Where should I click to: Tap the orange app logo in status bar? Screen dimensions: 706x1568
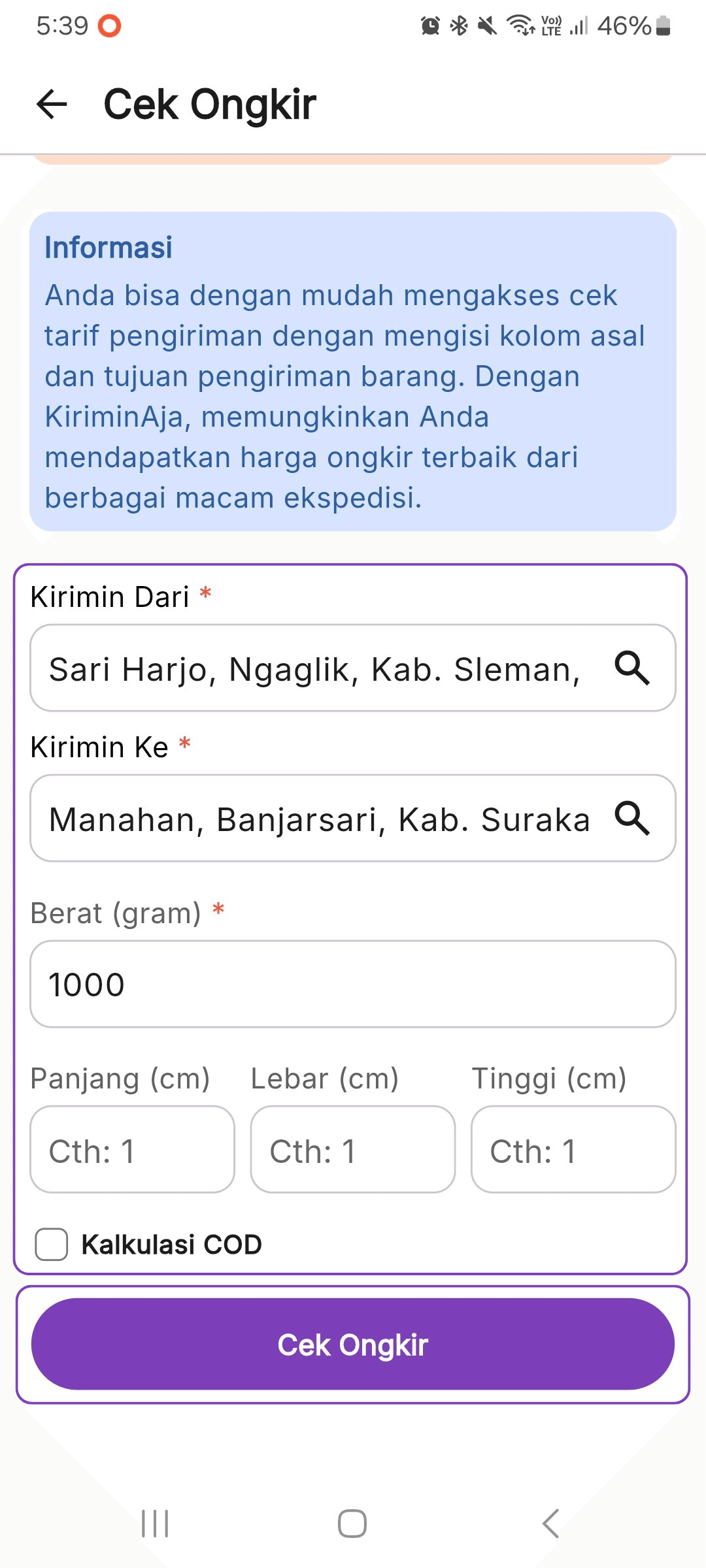pyautogui.click(x=110, y=24)
